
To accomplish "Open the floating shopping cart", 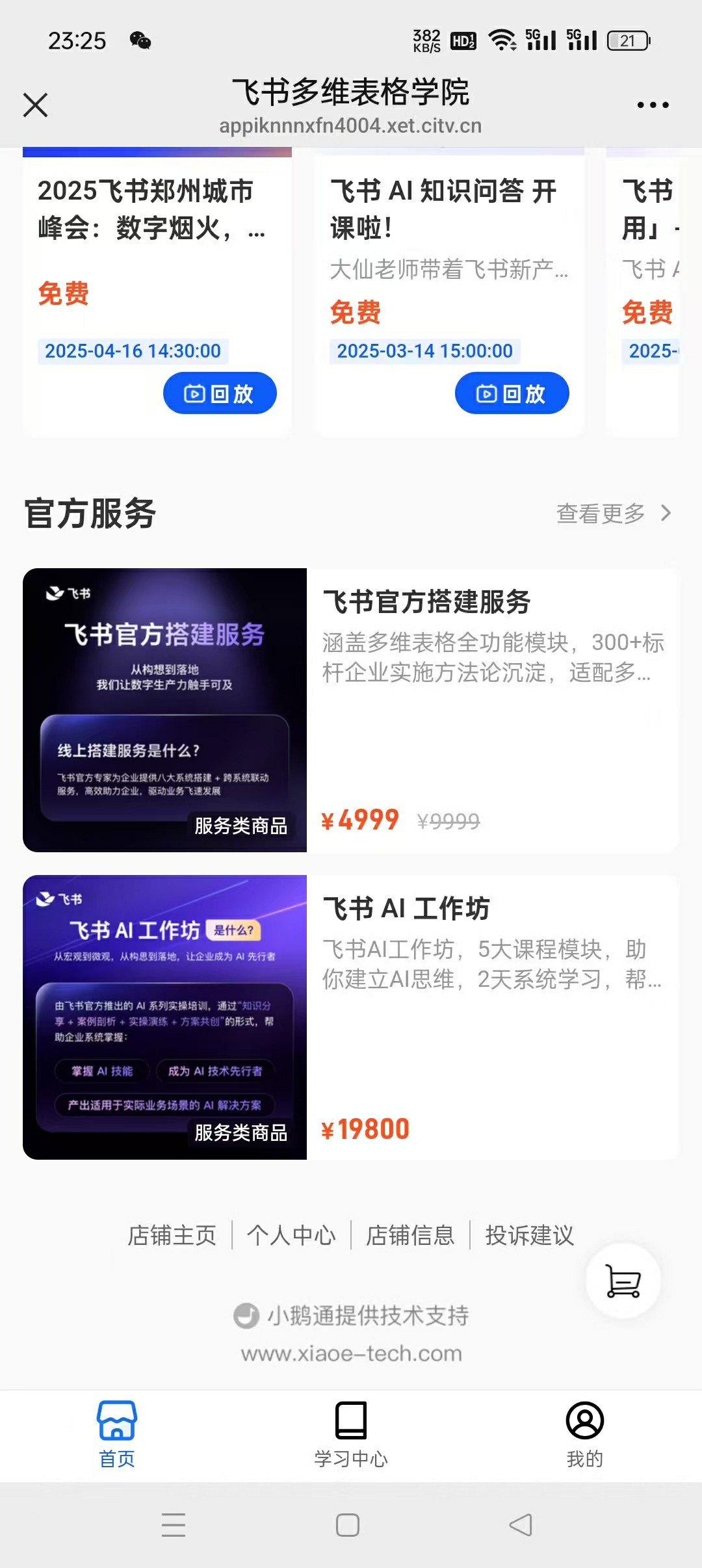I will 623,1281.
